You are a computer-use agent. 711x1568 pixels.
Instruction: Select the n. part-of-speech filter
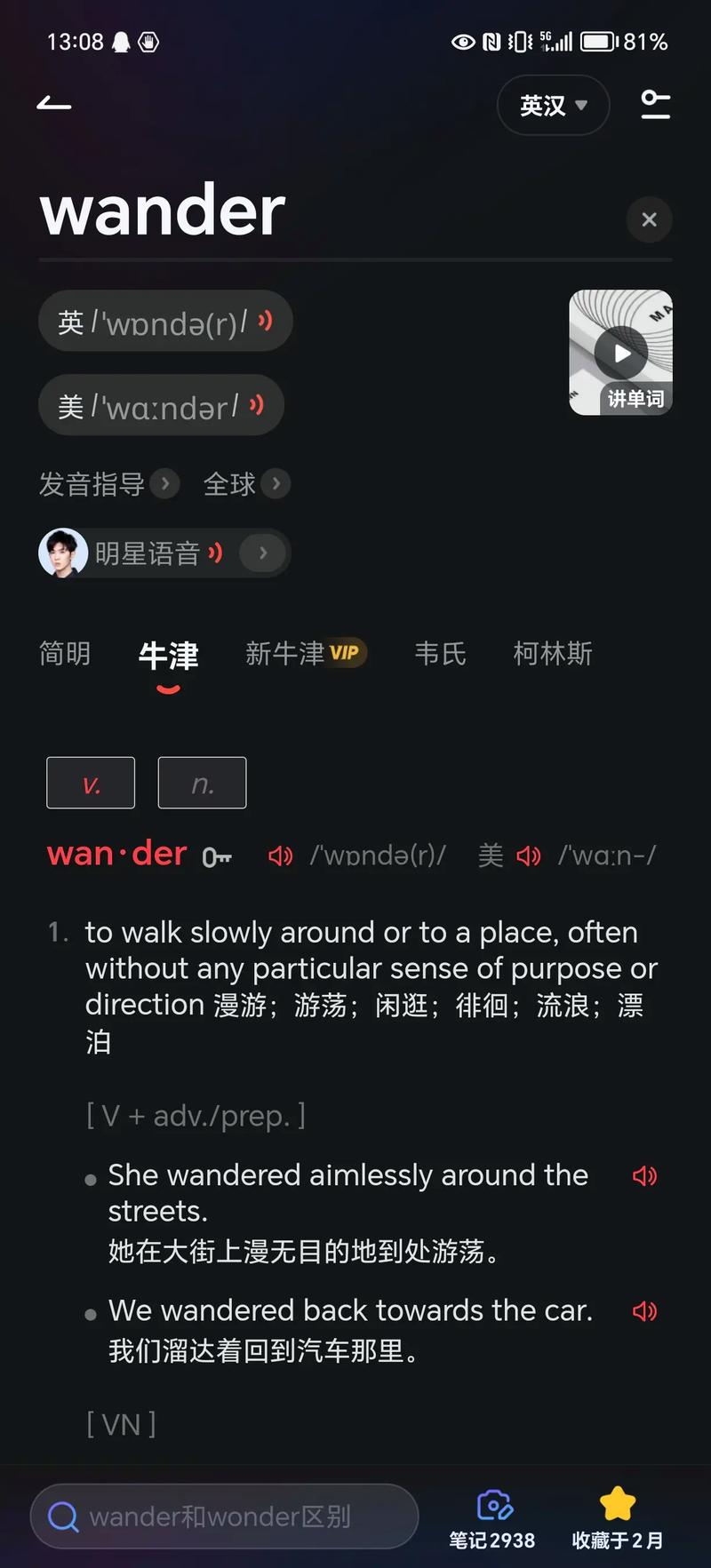coord(202,784)
